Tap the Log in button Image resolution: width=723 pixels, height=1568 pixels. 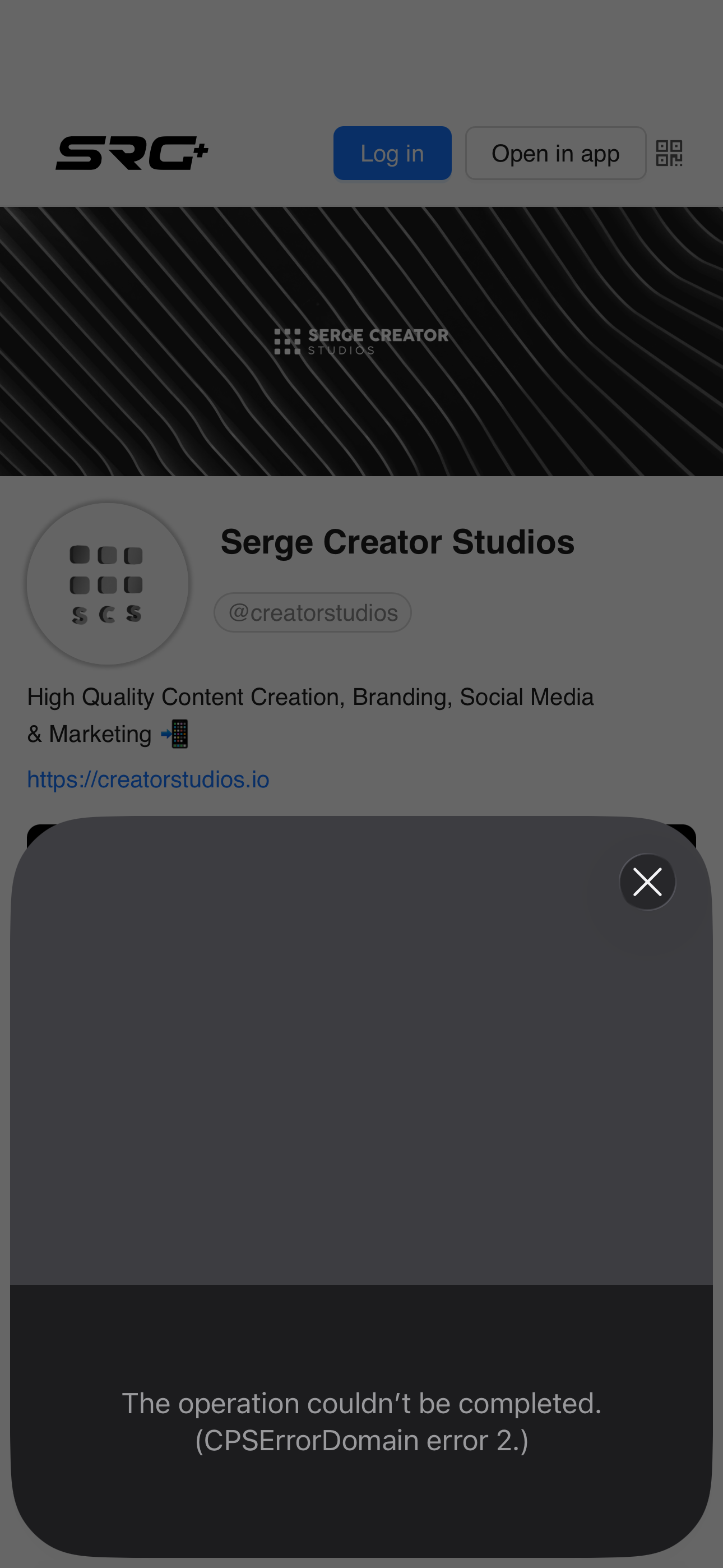tap(392, 154)
